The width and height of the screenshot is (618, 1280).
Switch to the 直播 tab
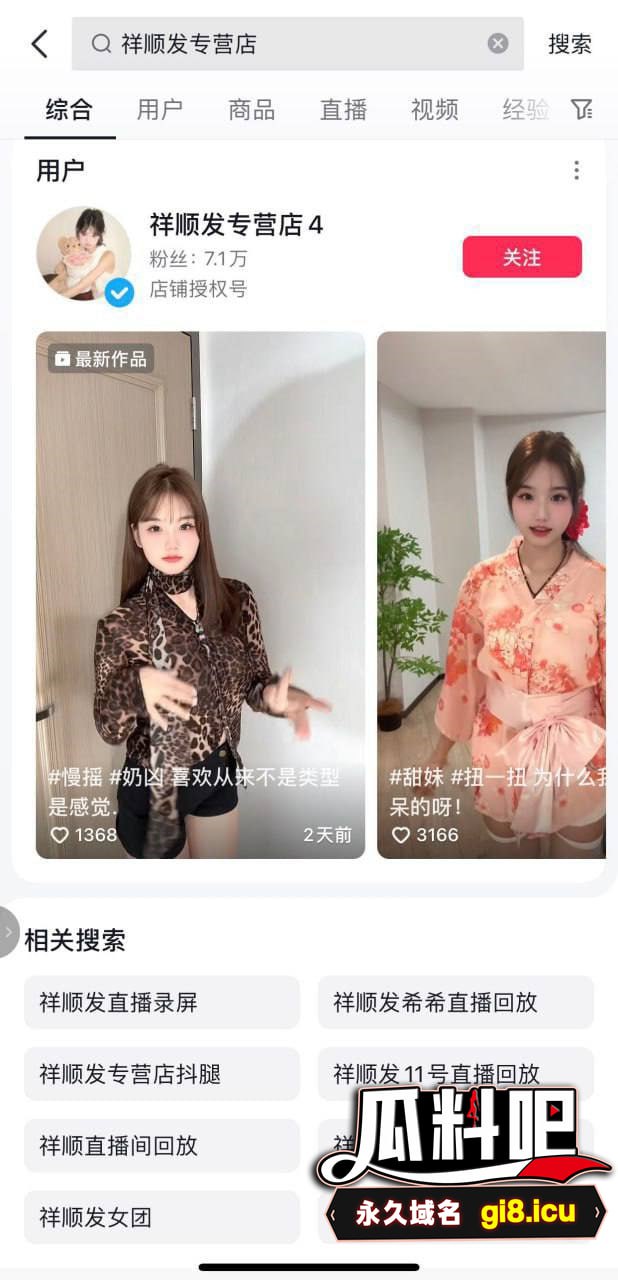(343, 110)
